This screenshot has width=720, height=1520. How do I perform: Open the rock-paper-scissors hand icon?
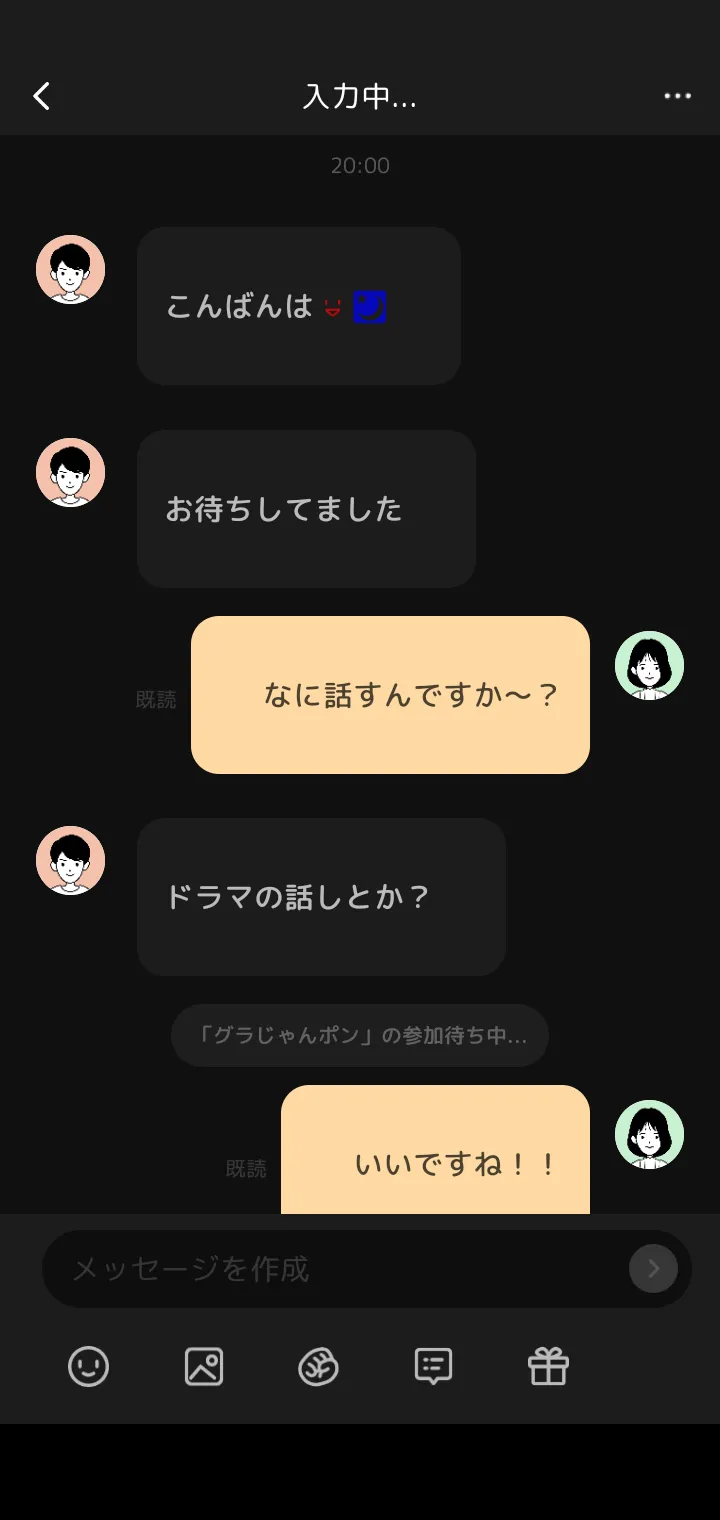pyautogui.click(x=319, y=1366)
